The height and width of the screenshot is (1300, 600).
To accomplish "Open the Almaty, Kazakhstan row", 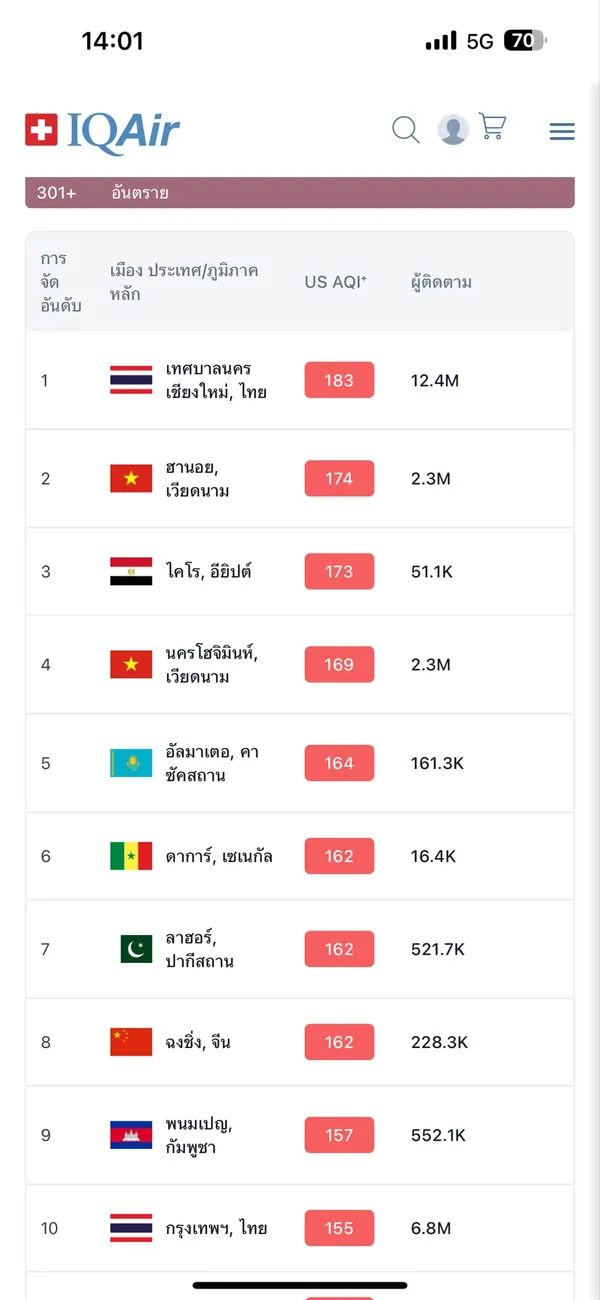I will [x=300, y=763].
